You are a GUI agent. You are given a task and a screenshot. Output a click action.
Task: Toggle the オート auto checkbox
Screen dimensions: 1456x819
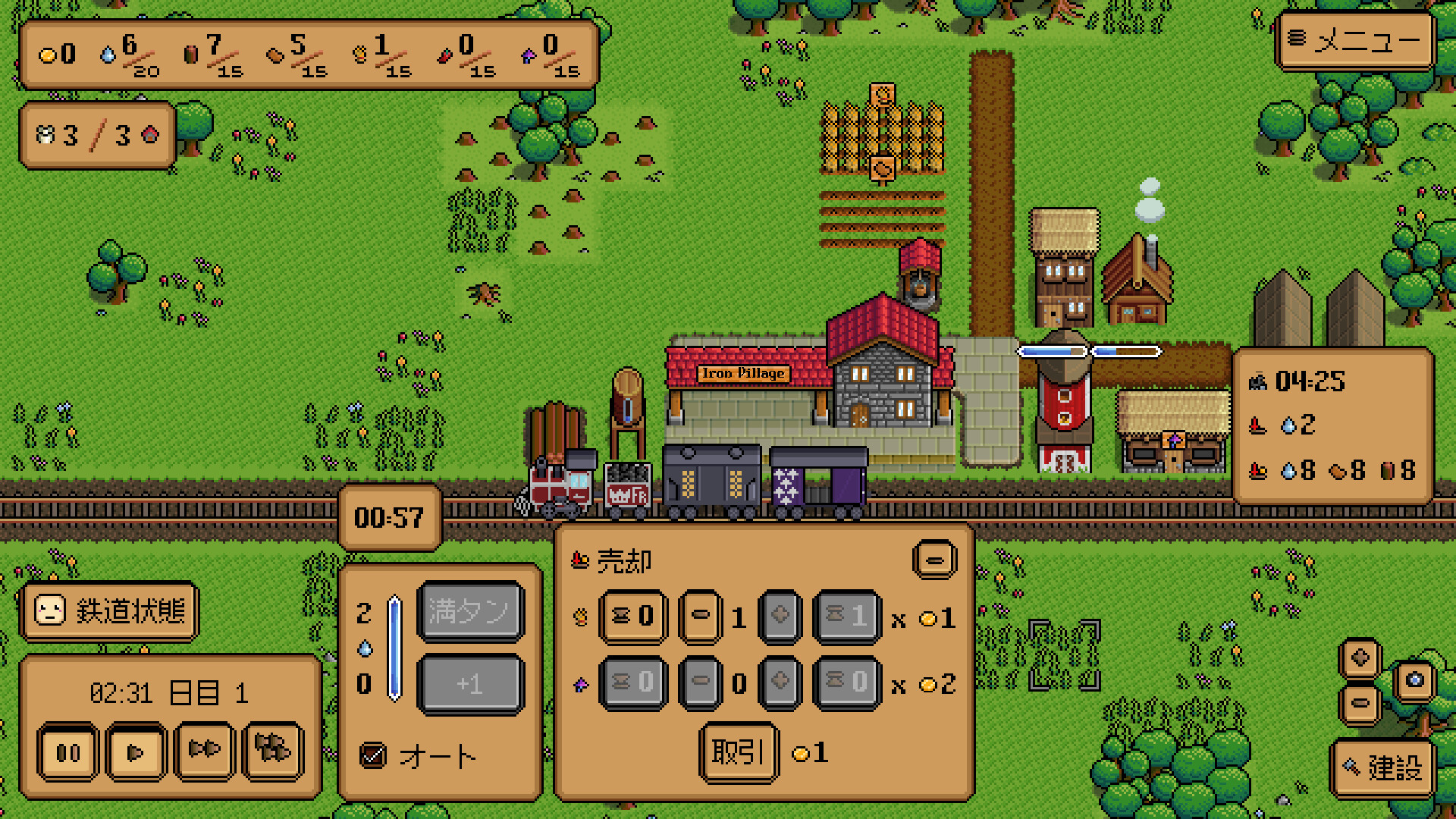coord(373,755)
